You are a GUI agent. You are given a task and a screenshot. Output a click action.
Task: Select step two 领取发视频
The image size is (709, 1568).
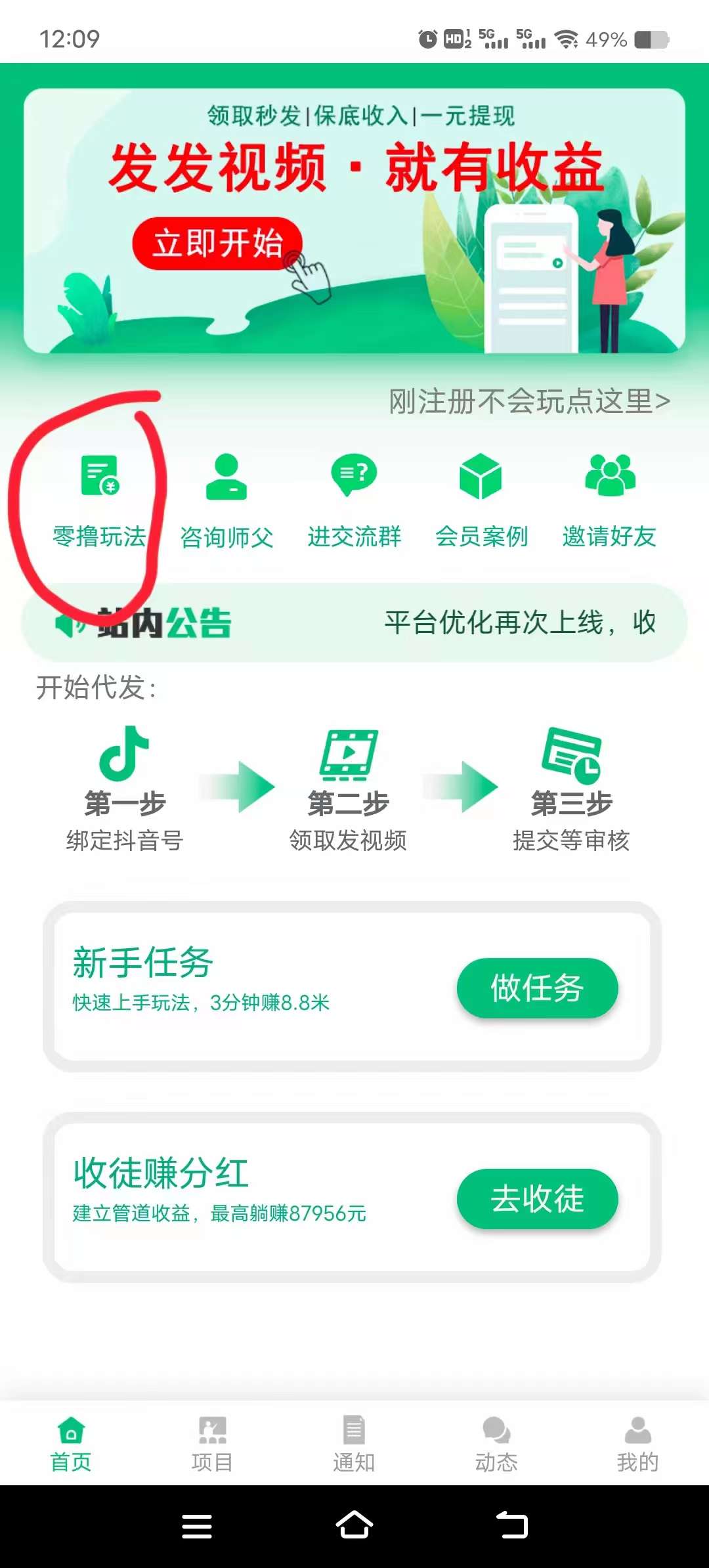click(348, 789)
